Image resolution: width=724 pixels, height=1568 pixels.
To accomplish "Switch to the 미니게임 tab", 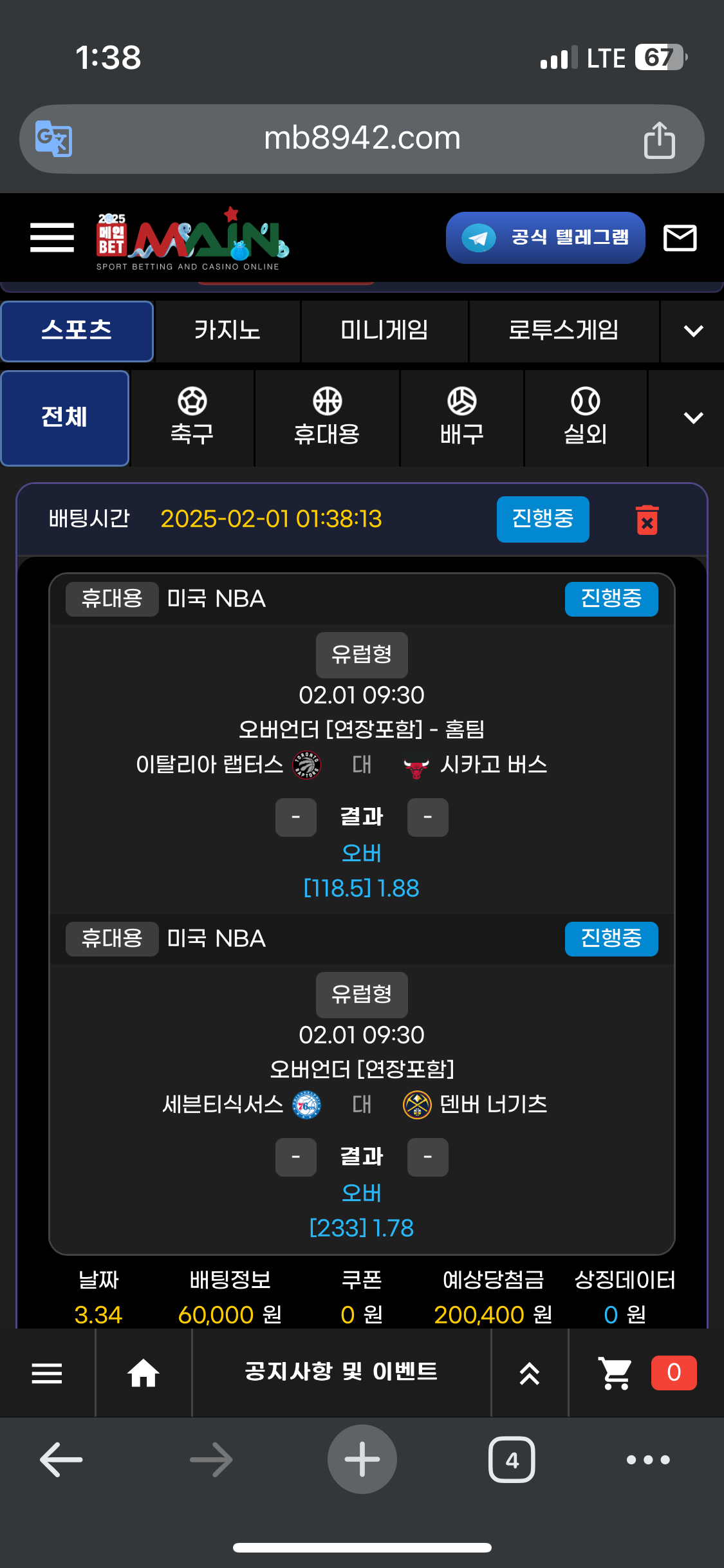I will click(384, 331).
